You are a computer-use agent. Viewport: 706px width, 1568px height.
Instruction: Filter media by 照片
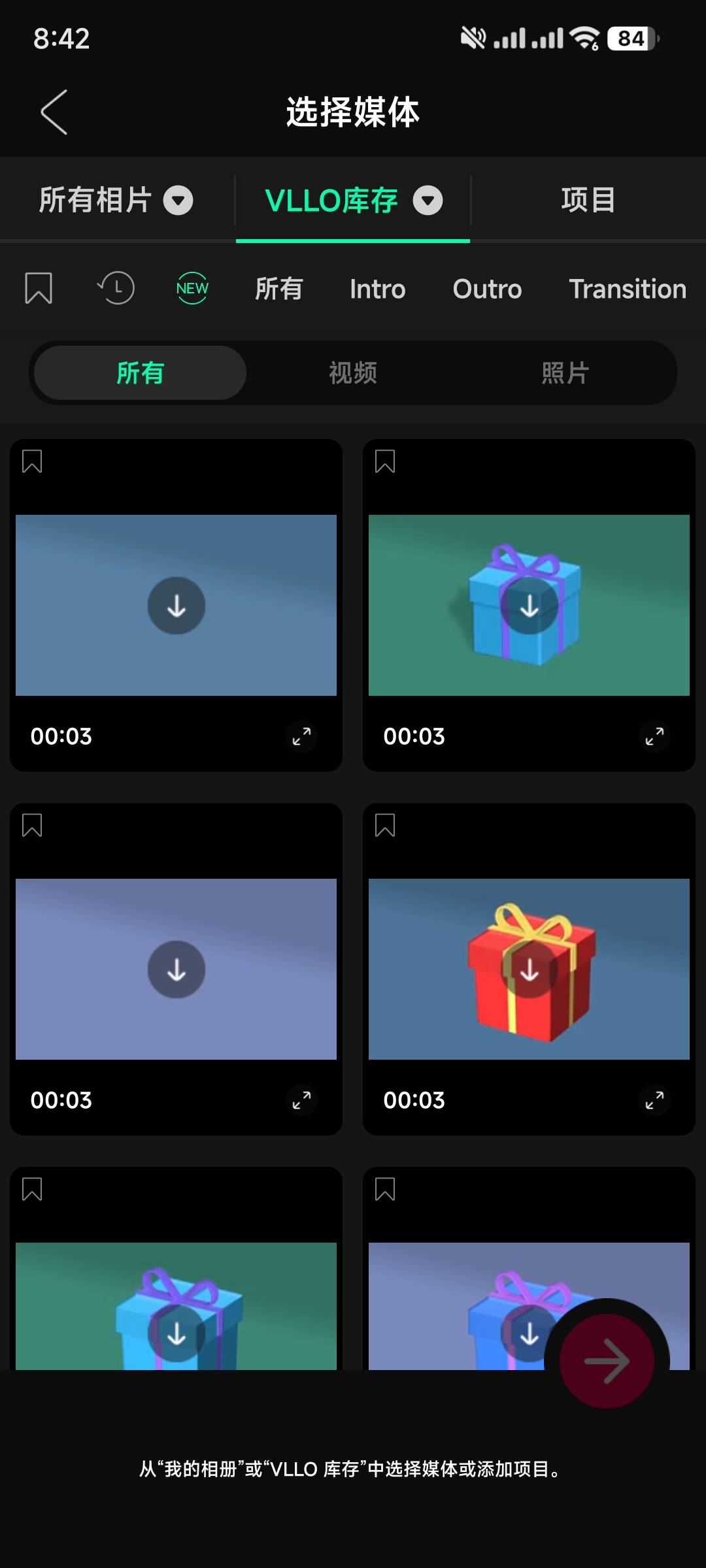click(565, 373)
